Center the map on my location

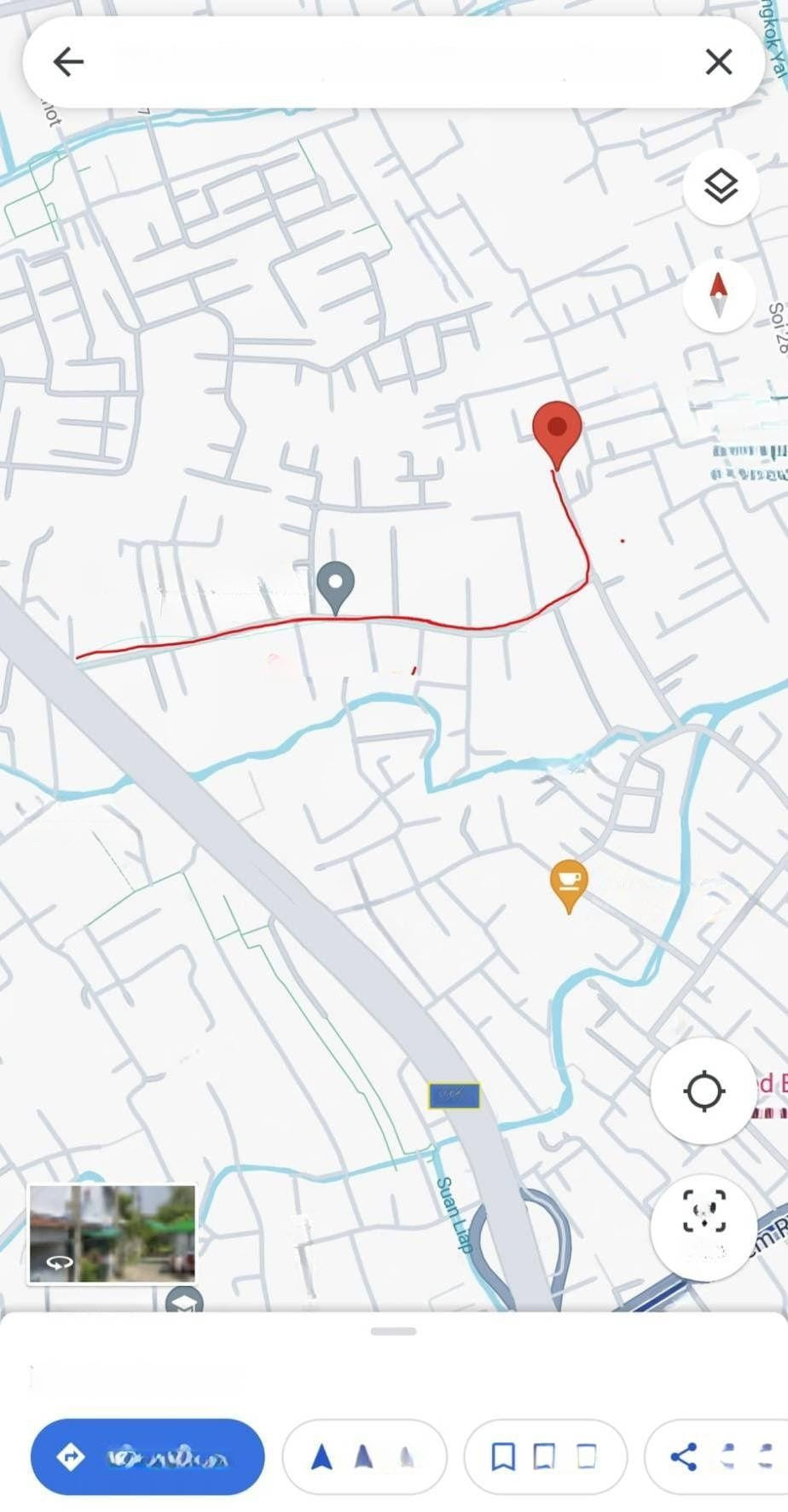(704, 1090)
